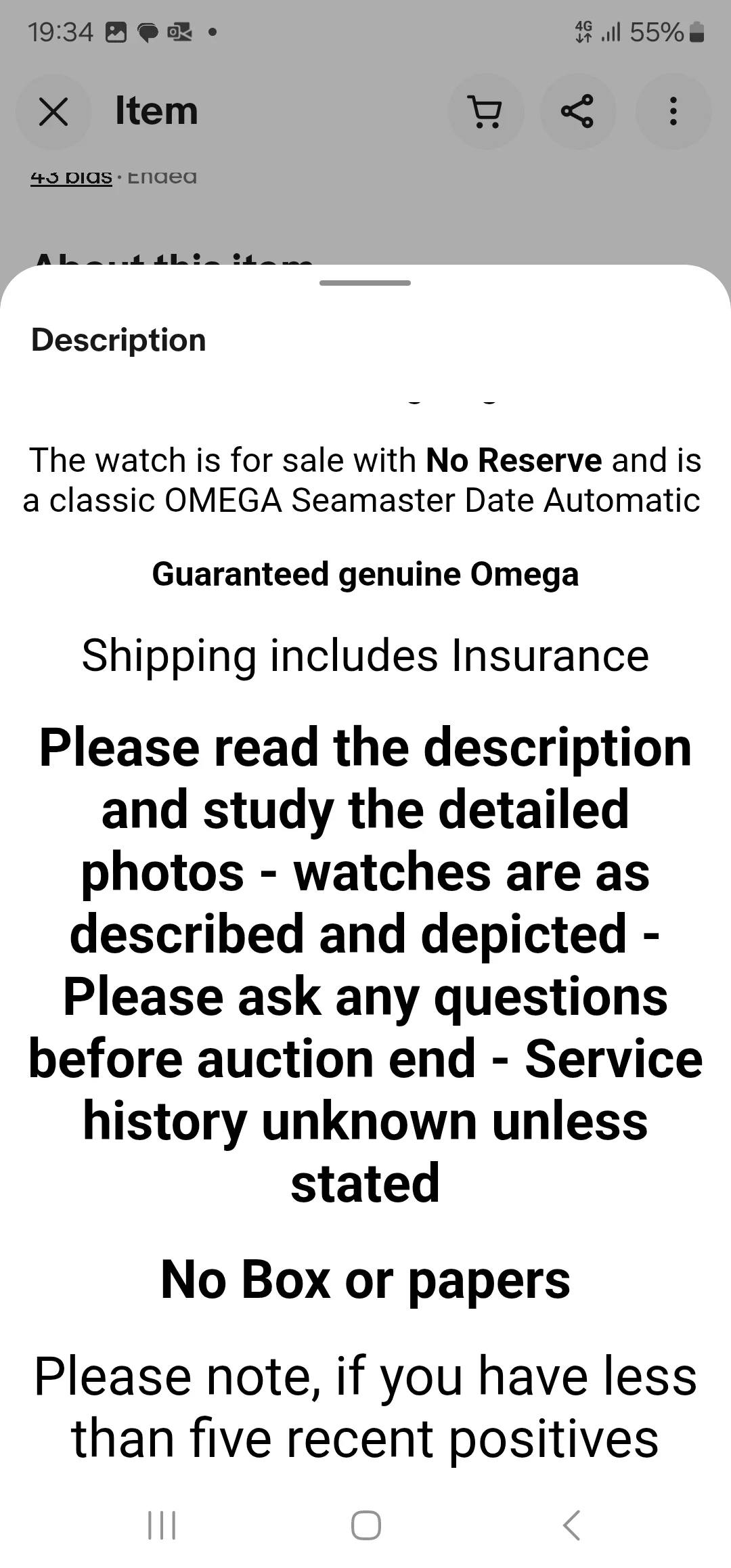Viewport: 731px width, 1568px height.
Task: Go back using the system navigation
Action: 572,1525
